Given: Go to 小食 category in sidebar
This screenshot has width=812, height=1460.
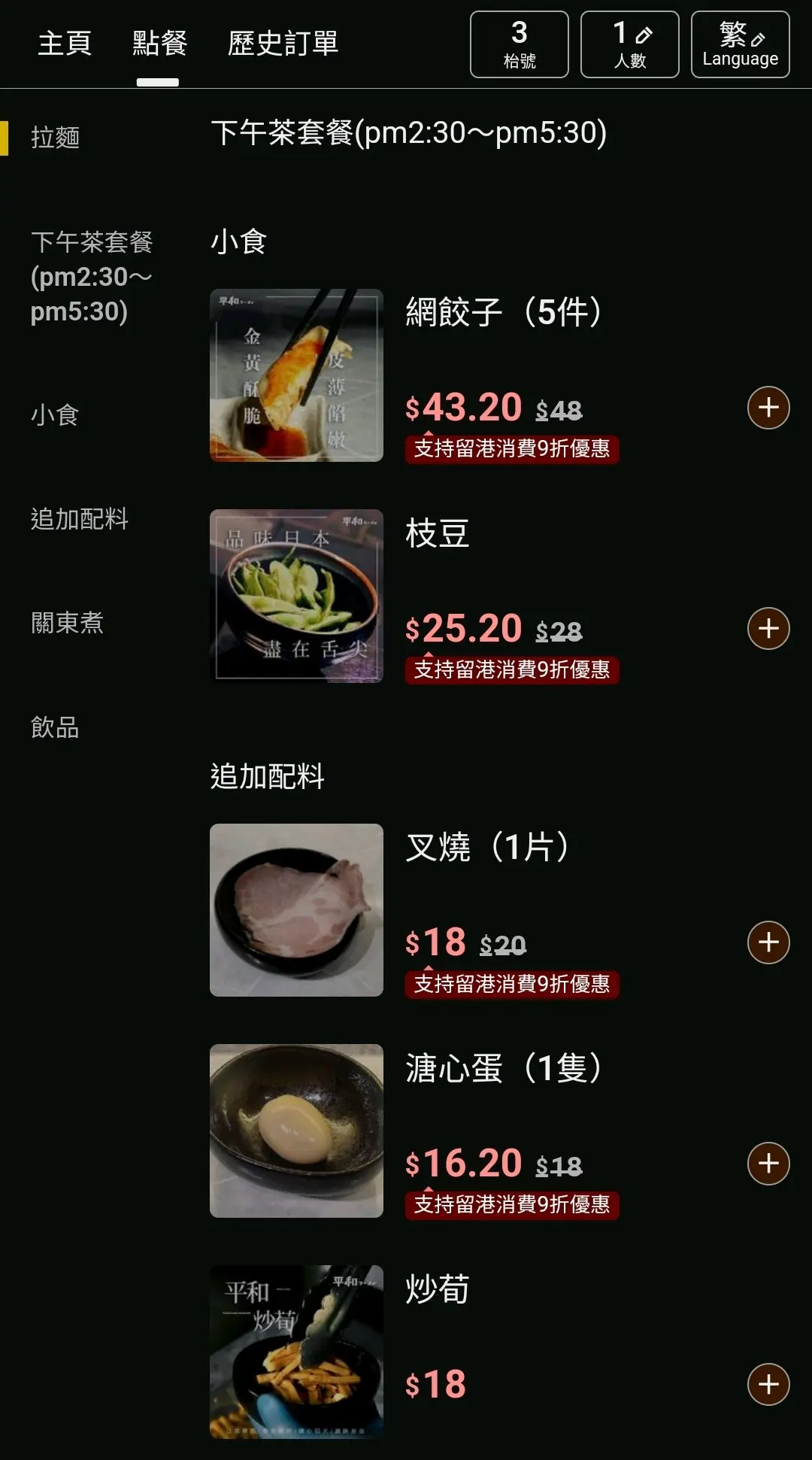Looking at the screenshot, I should tap(55, 414).
